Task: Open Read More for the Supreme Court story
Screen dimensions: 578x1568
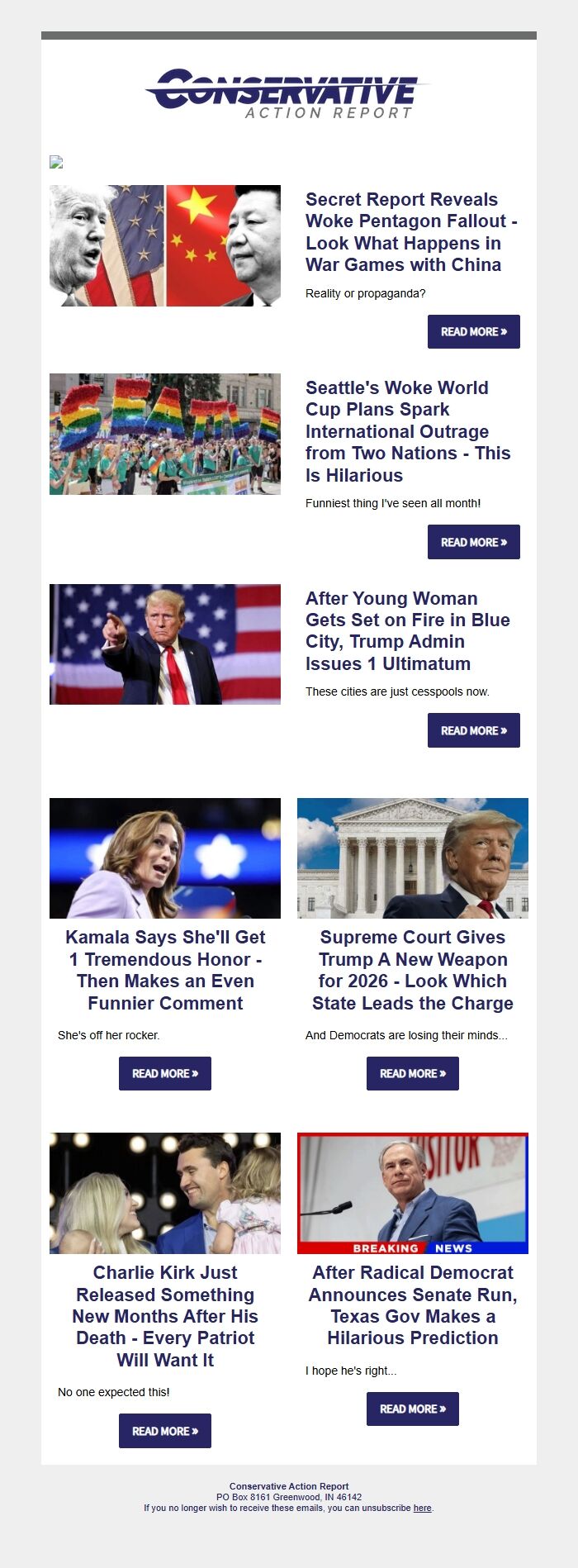Action: pos(413,1073)
